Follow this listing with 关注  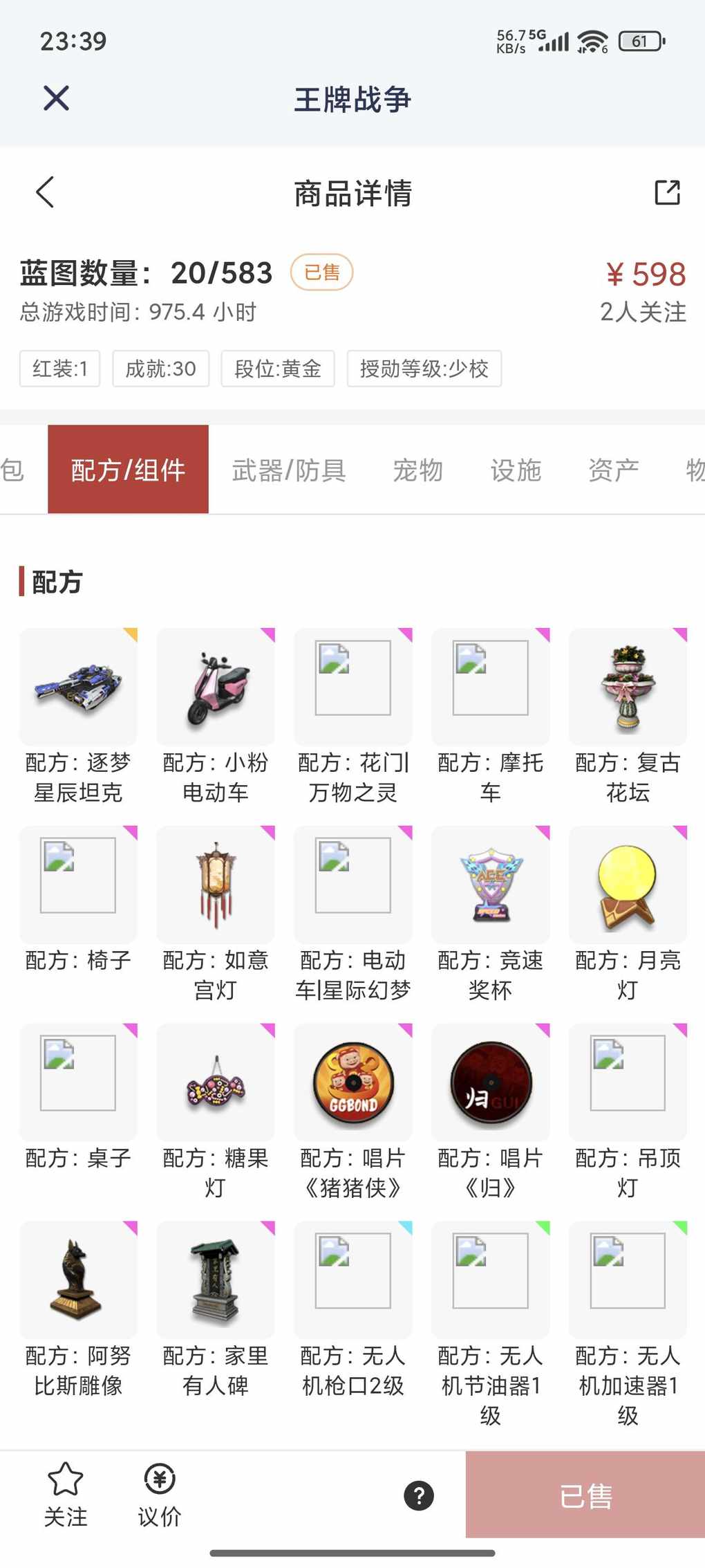point(66,1494)
